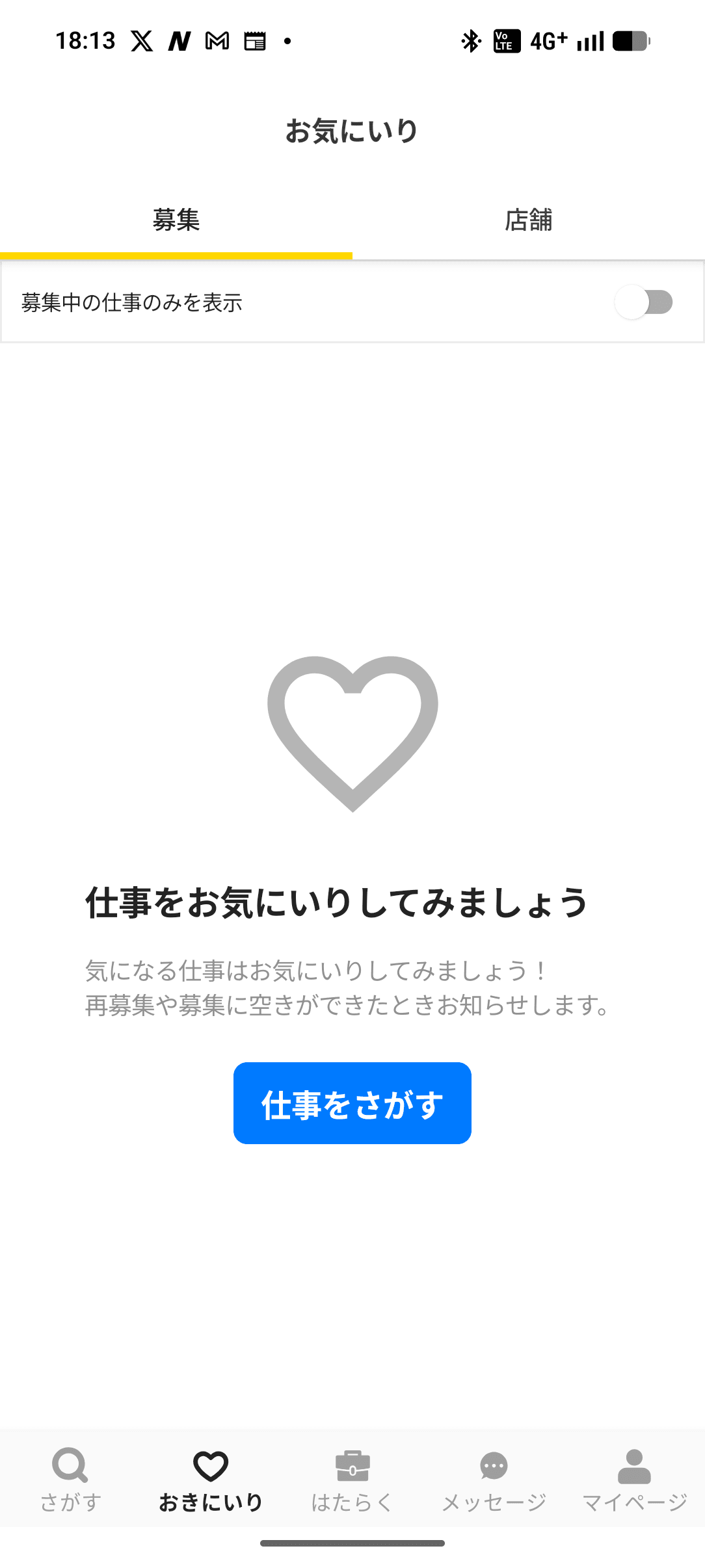The height and width of the screenshot is (1568, 705).
Task: Go to the はたらく tab
Action: point(352,1480)
